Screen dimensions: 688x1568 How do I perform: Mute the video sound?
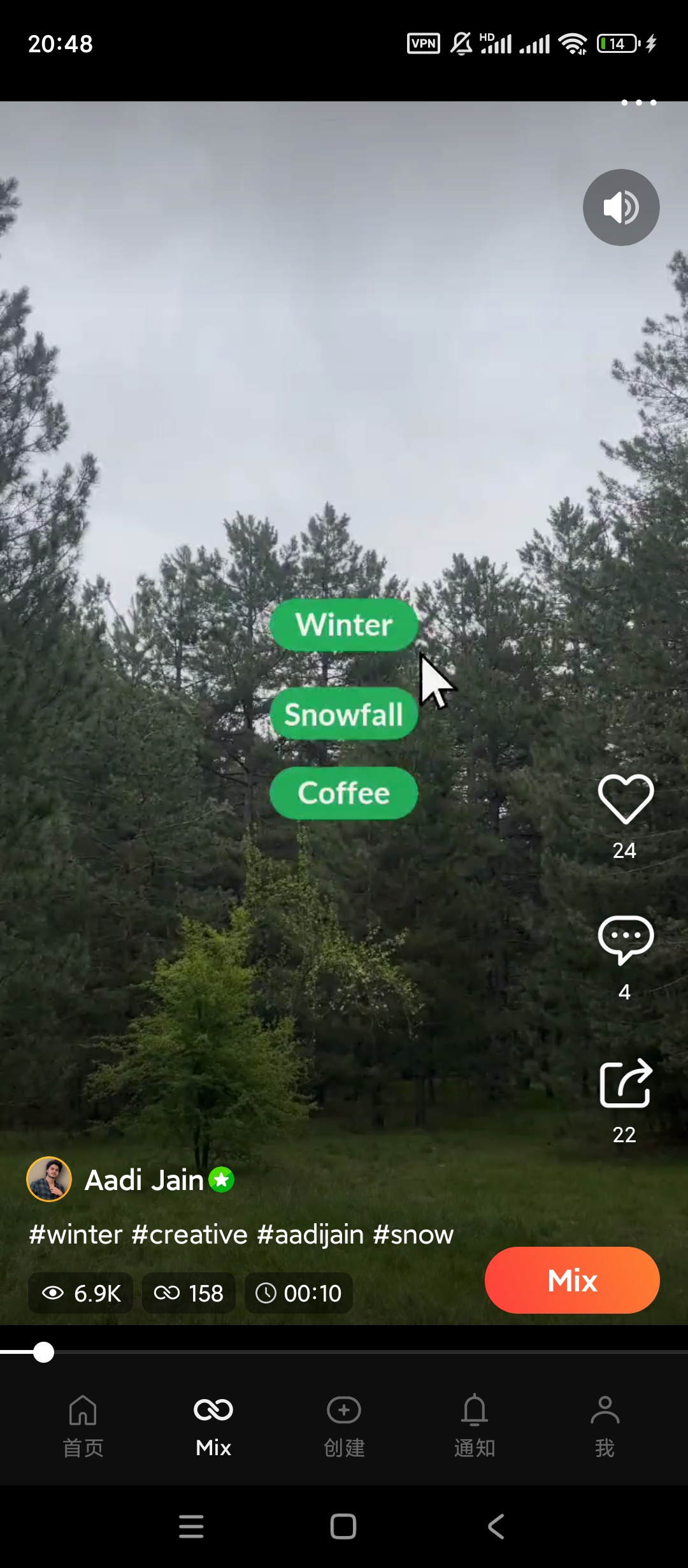(x=621, y=207)
